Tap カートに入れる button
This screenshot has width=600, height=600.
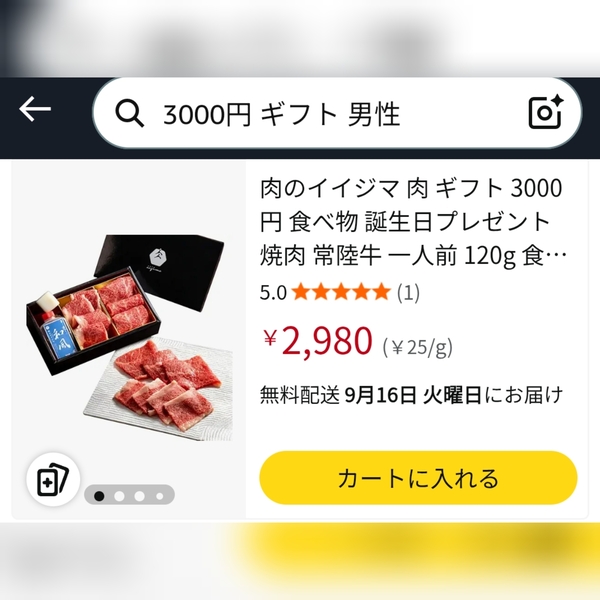point(418,478)
